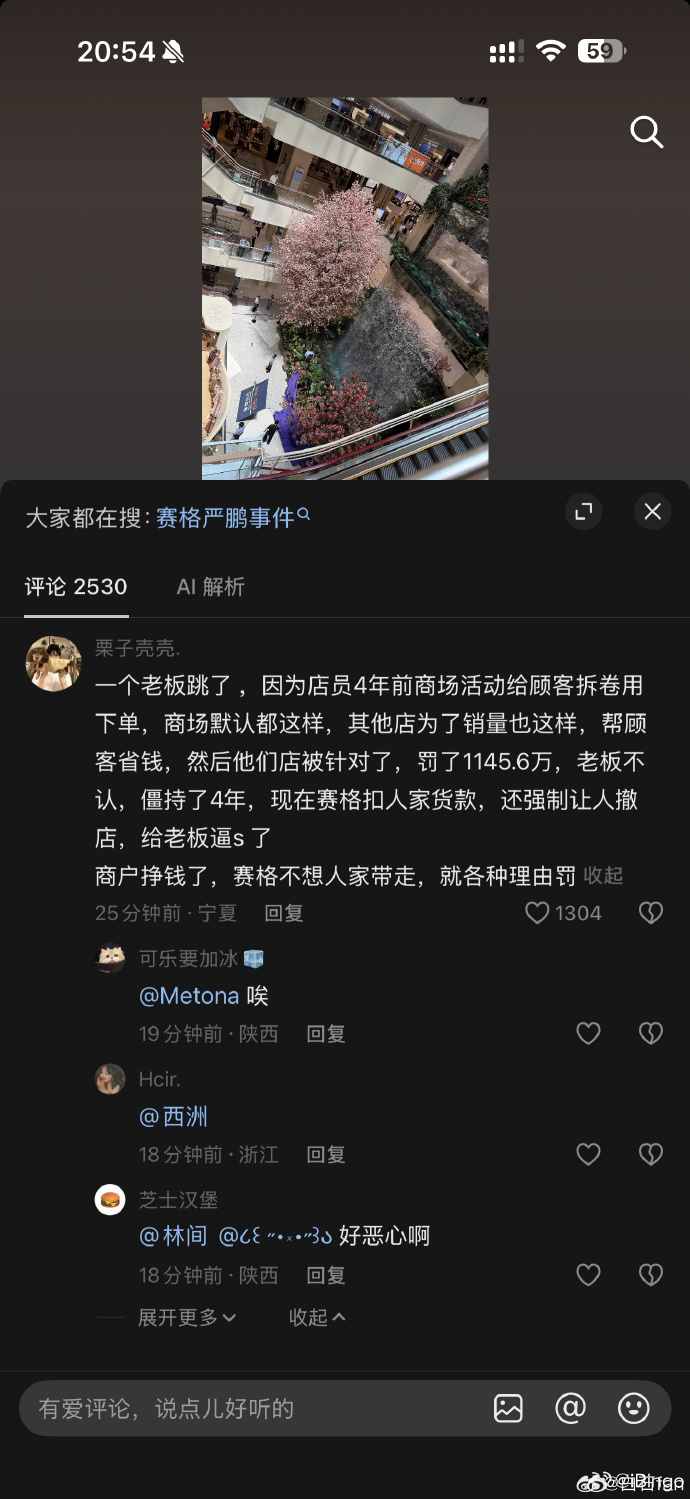The height and width of the screenshot is (1499, 690).
Task: Close the comments panel
Action: 652,512
